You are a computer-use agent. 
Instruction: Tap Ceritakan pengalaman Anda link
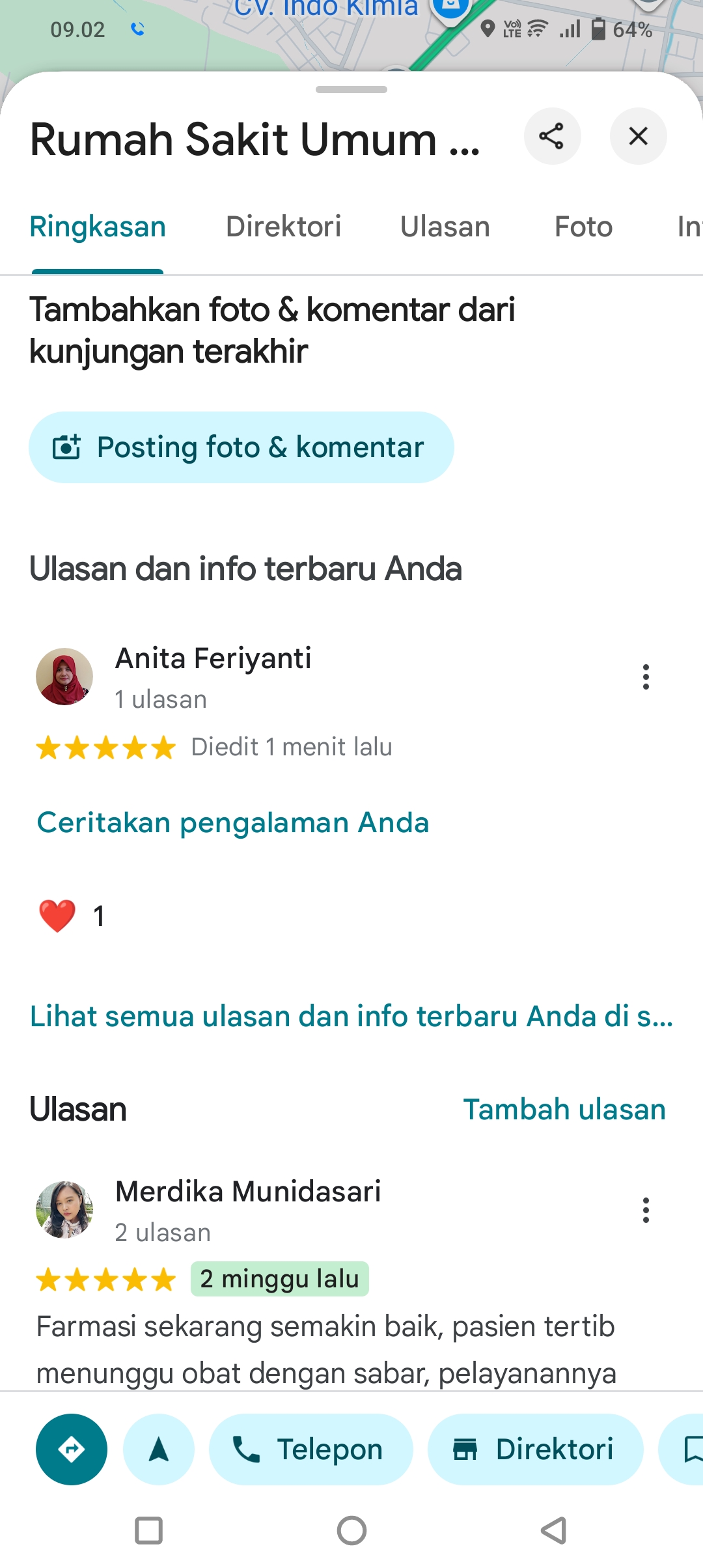pos(233,822)
